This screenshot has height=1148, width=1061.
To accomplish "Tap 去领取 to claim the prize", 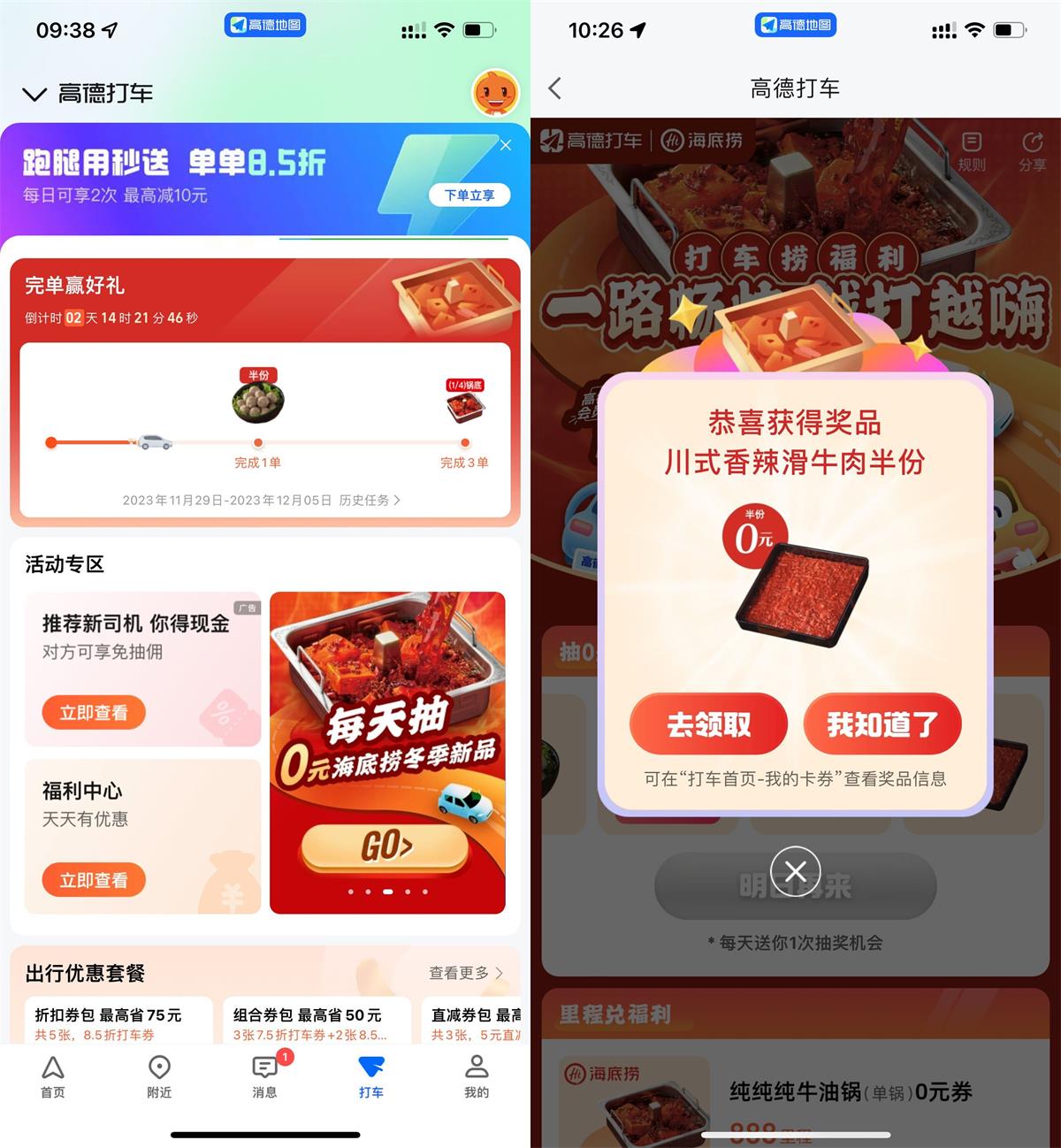I will 708,724.
